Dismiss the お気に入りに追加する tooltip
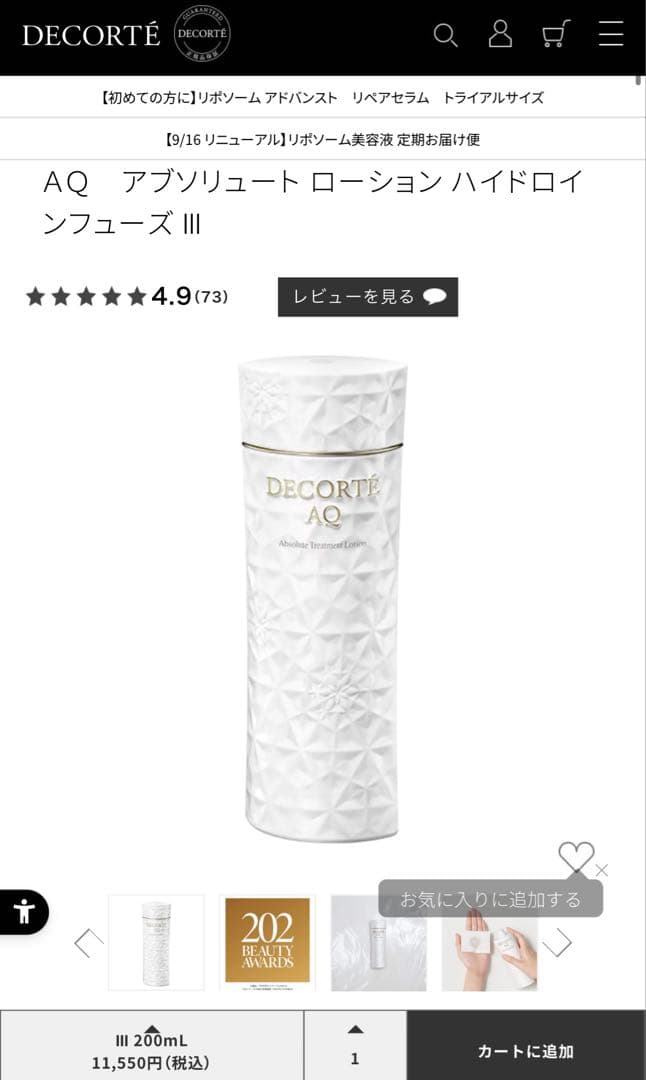 [602, 871]
